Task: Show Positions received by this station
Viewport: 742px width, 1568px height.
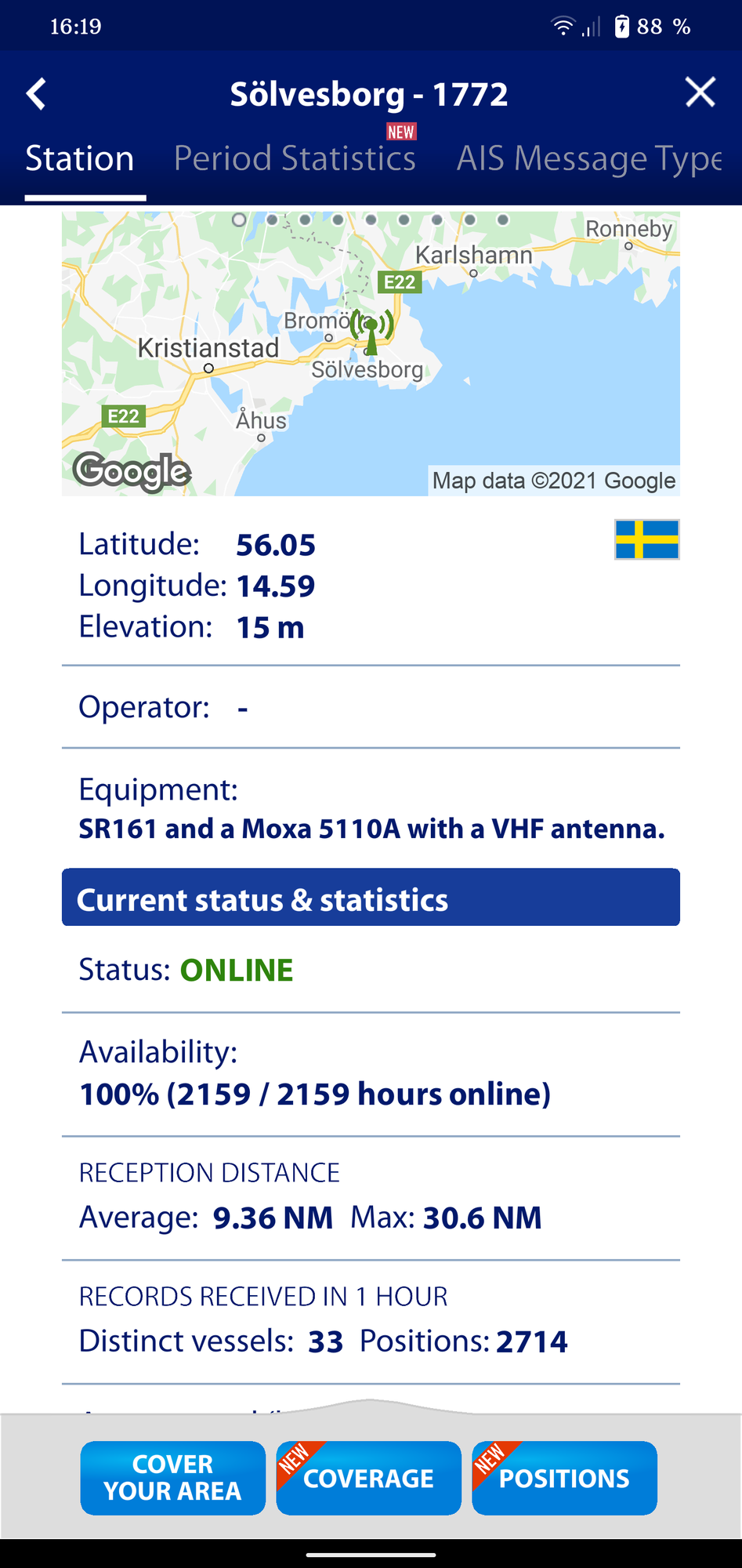Action: pyautogui.click(x=564, y=1478)
